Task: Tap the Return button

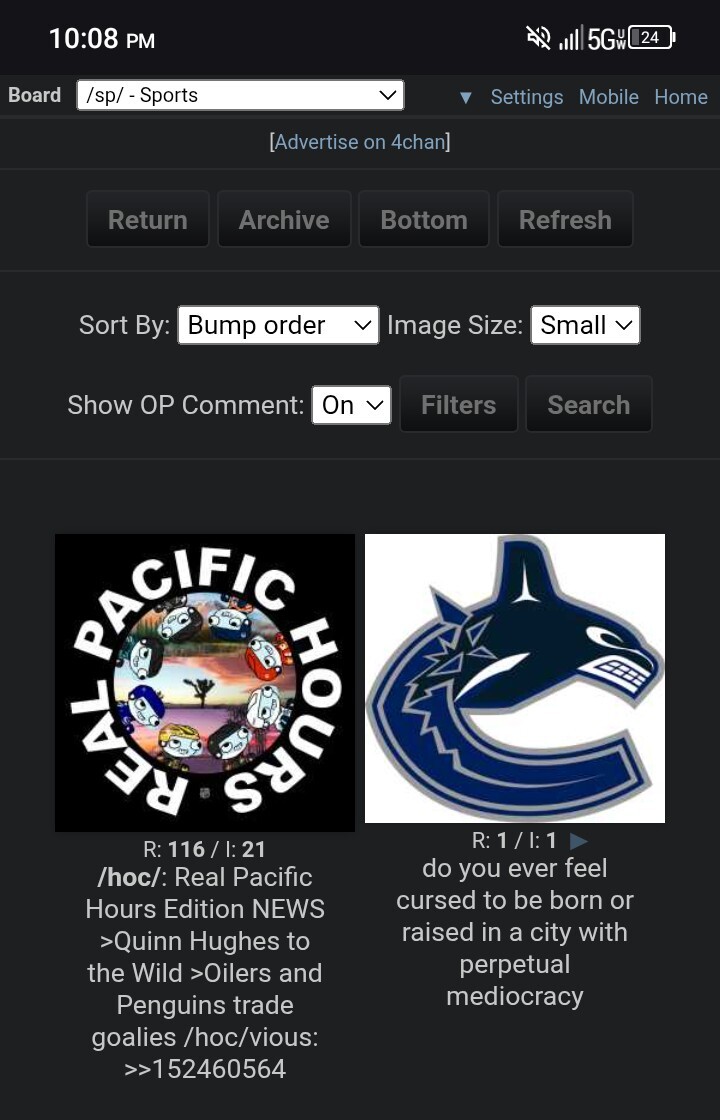Action: (148, 220)
